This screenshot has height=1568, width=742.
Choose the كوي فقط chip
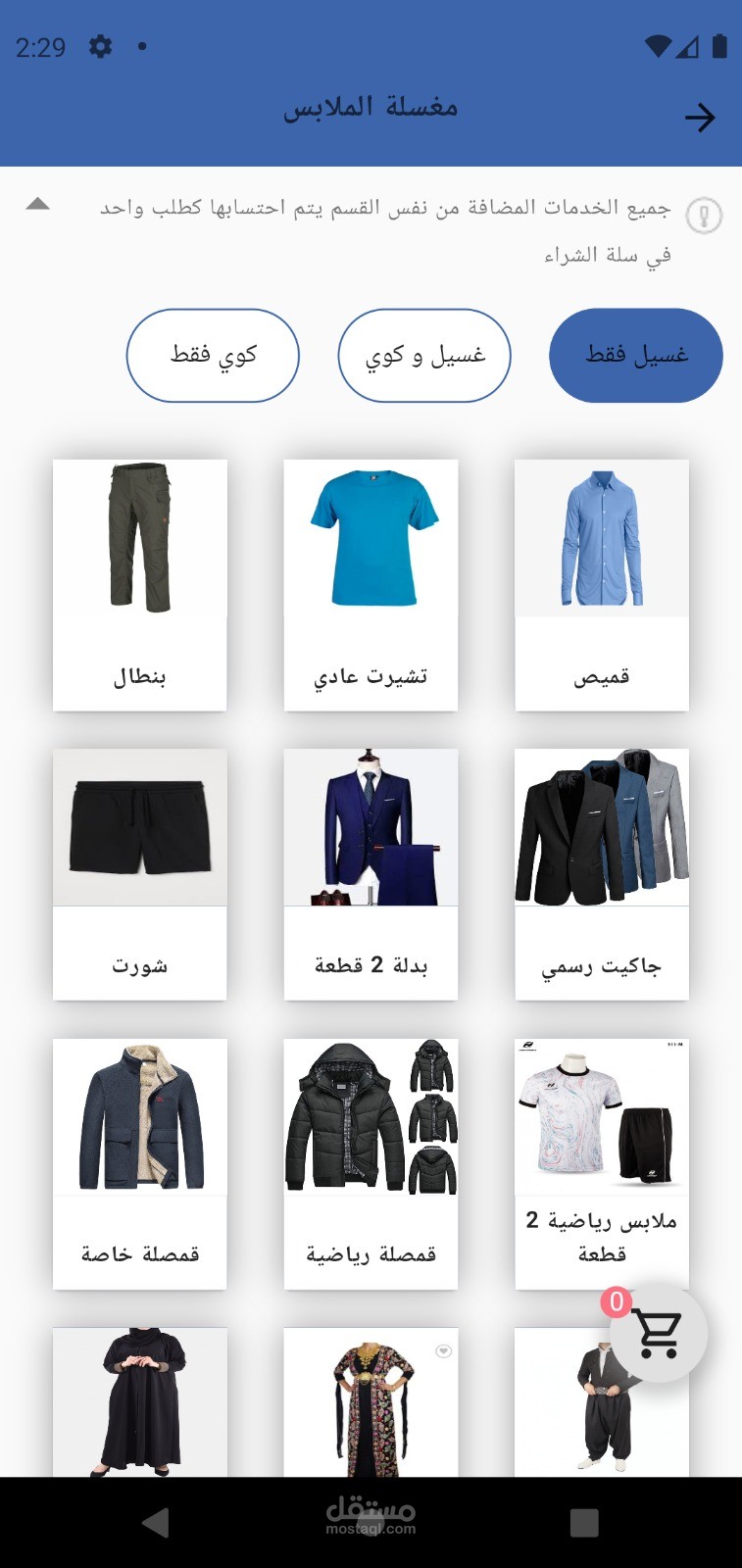click(213, 356)
